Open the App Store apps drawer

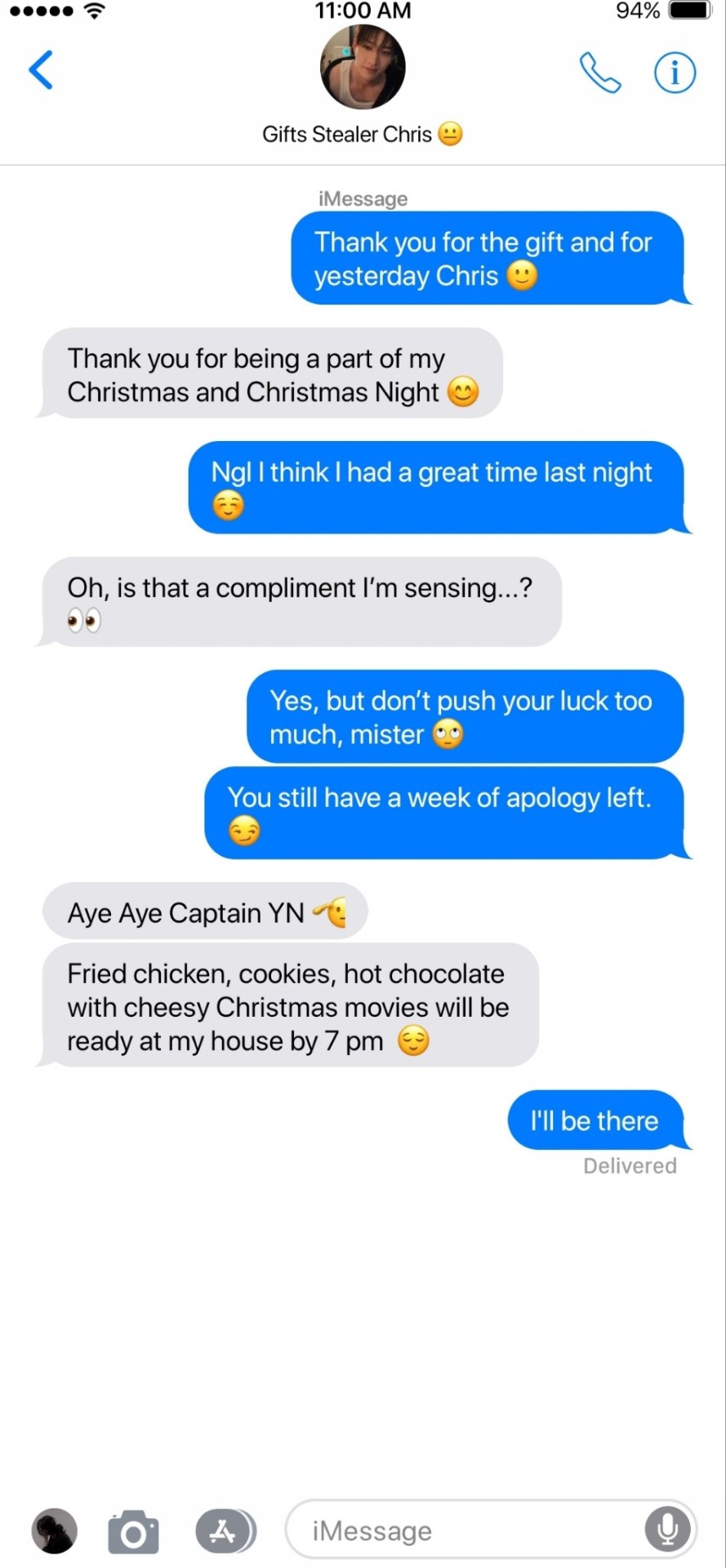(x=225, y=1531)
